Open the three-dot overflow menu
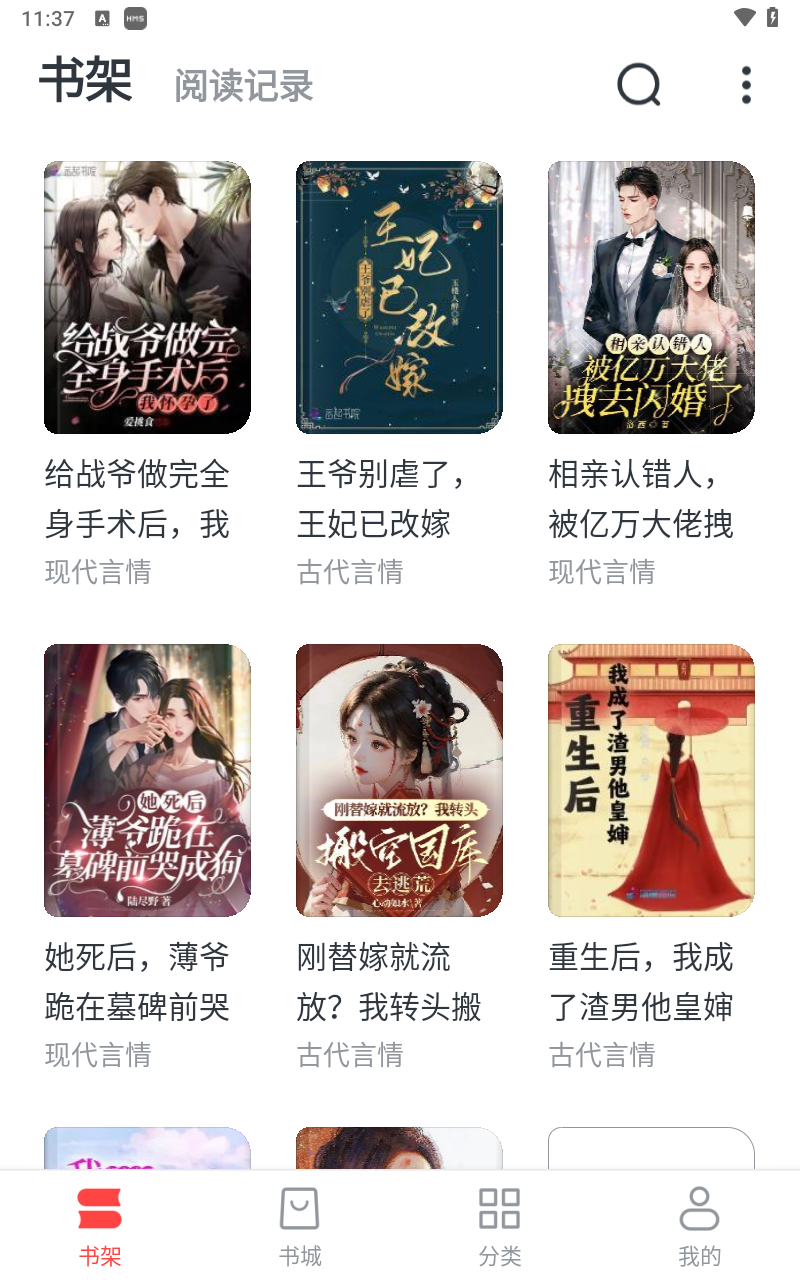800x1280 pixels. click(x=746, y=84)
